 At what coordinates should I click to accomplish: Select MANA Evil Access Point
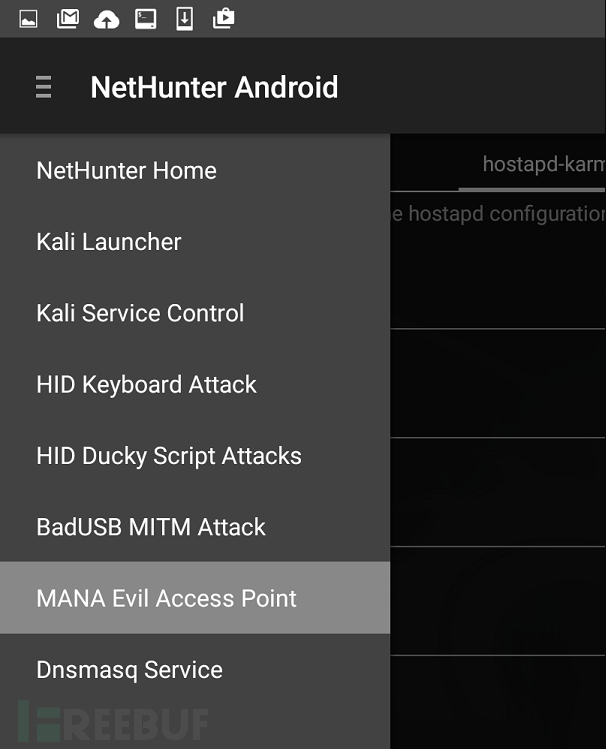166,598
